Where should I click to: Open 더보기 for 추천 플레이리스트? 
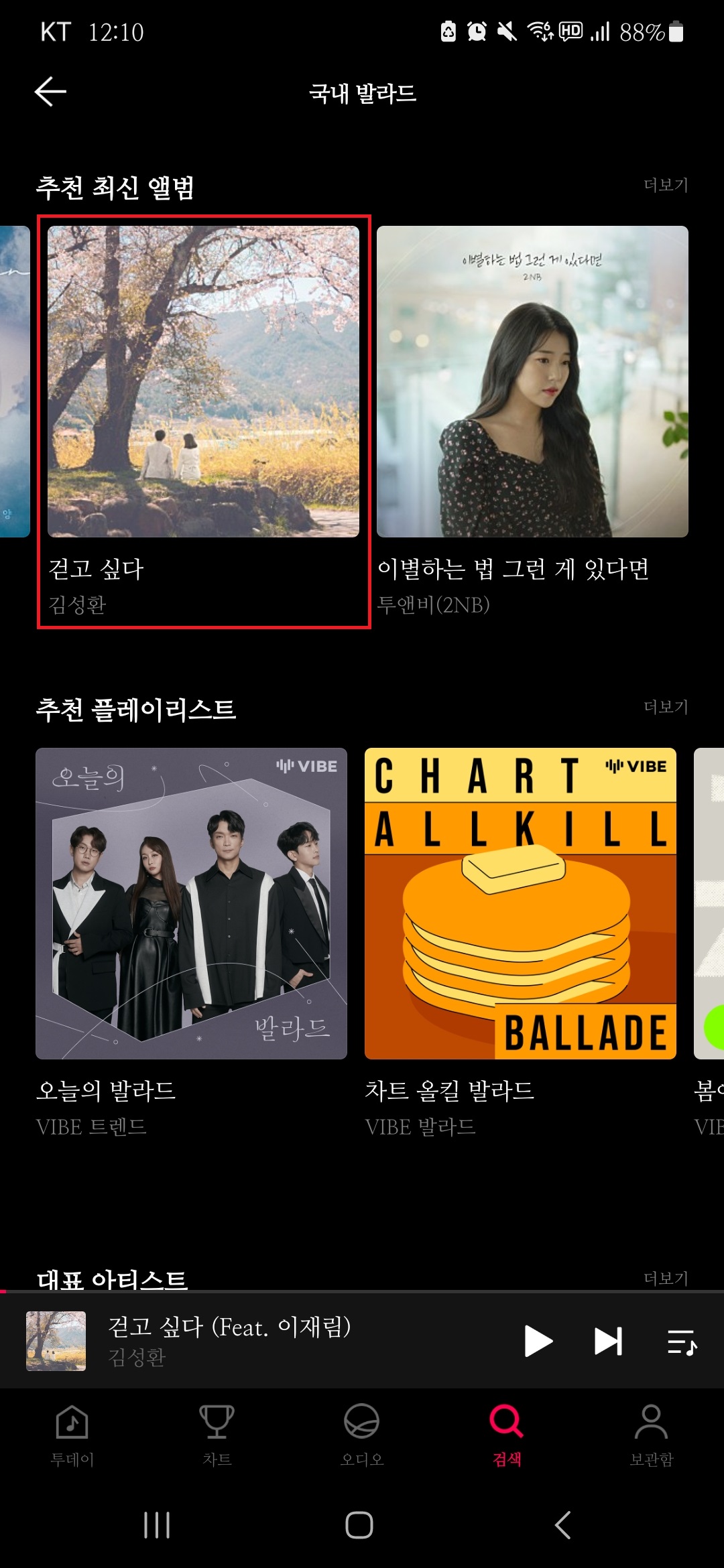[x=665, y=707]
